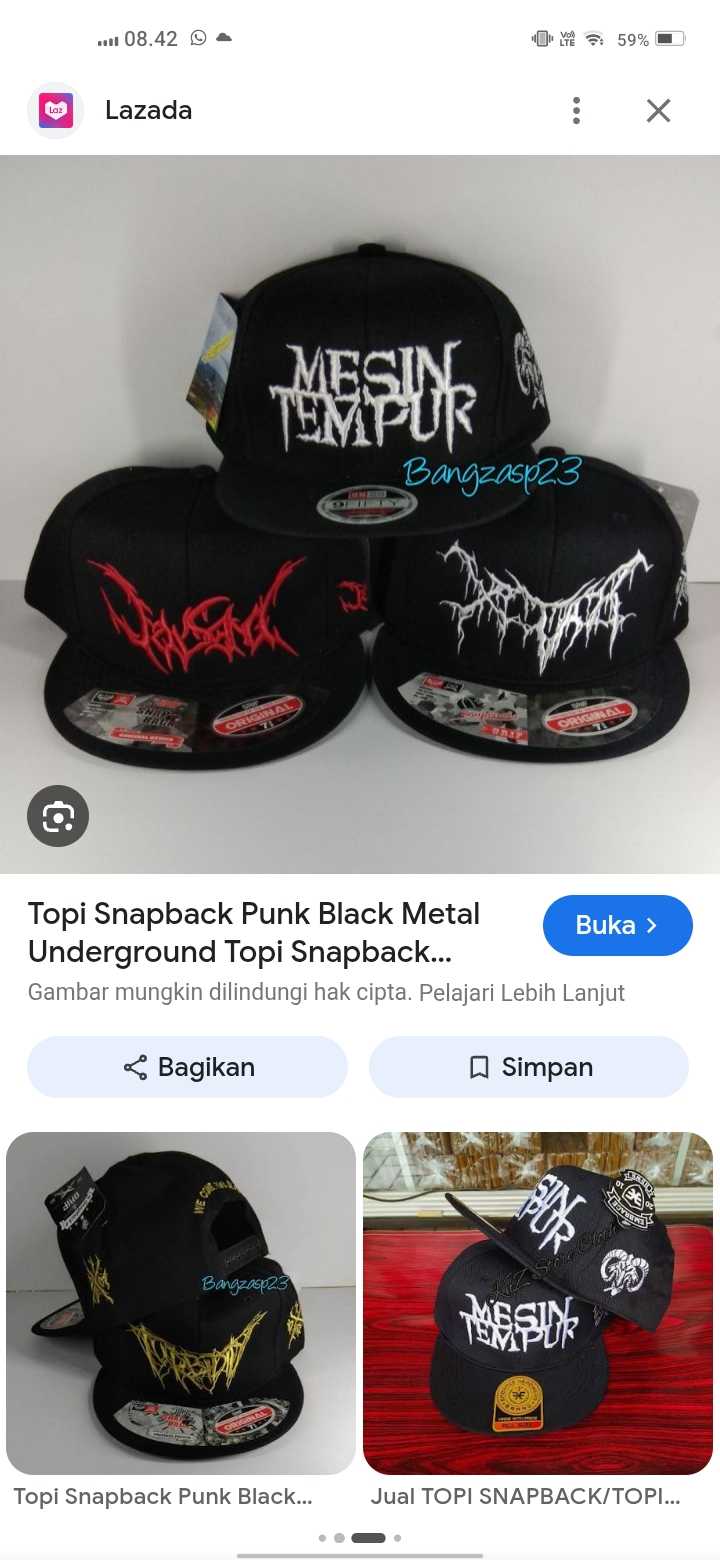Open the yellow-logo Topi Snapback Punk Black thumbnail

181,1303
